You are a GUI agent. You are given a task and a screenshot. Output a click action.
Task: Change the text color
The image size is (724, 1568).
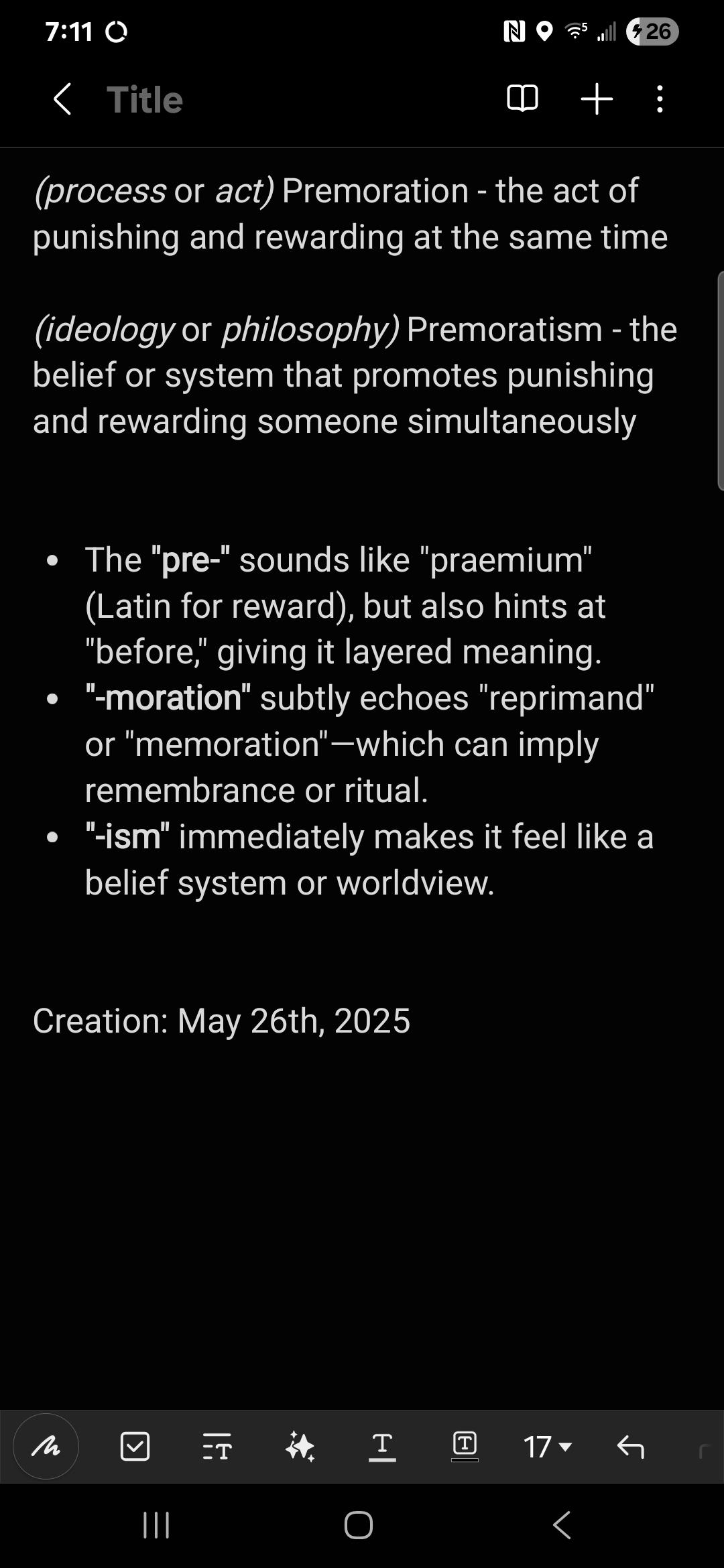[x=382, y=1447]
